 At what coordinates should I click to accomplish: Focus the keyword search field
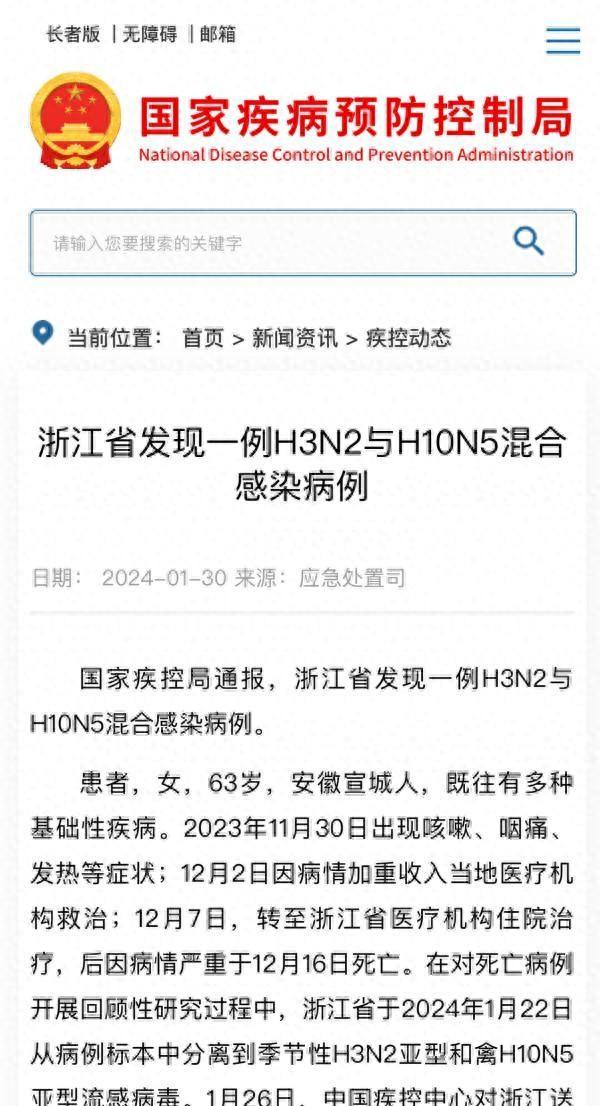pyautogui.click(x=302, y=243)
